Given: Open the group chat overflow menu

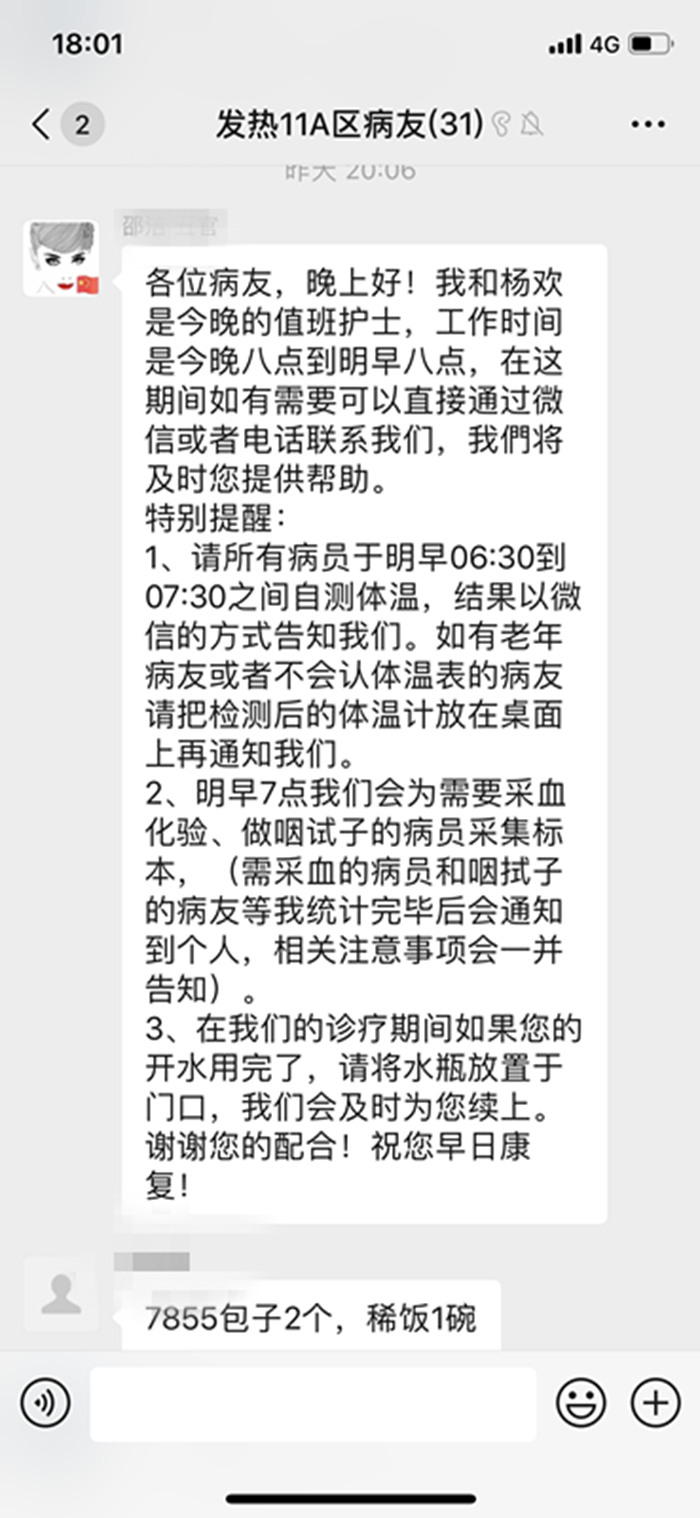Looking at the screenshot, I should [648, 125].
